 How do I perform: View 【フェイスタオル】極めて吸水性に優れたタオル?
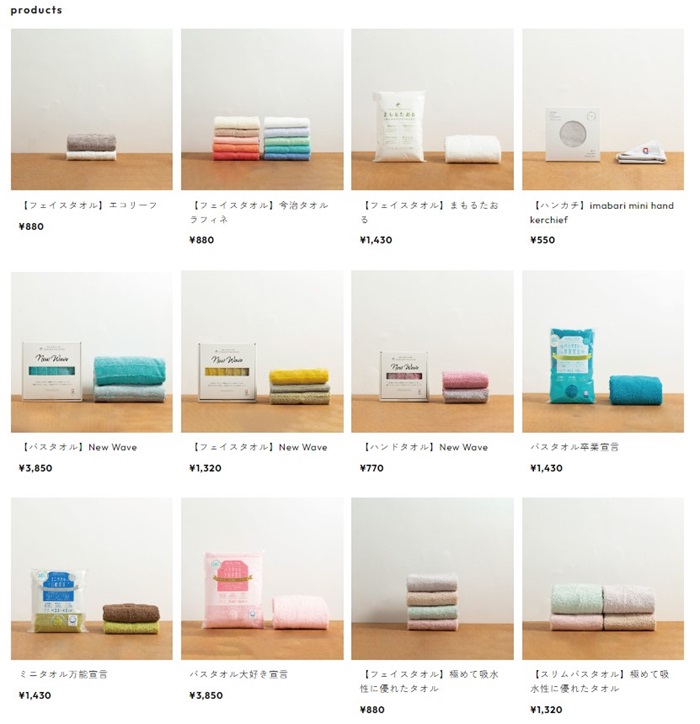432,579
